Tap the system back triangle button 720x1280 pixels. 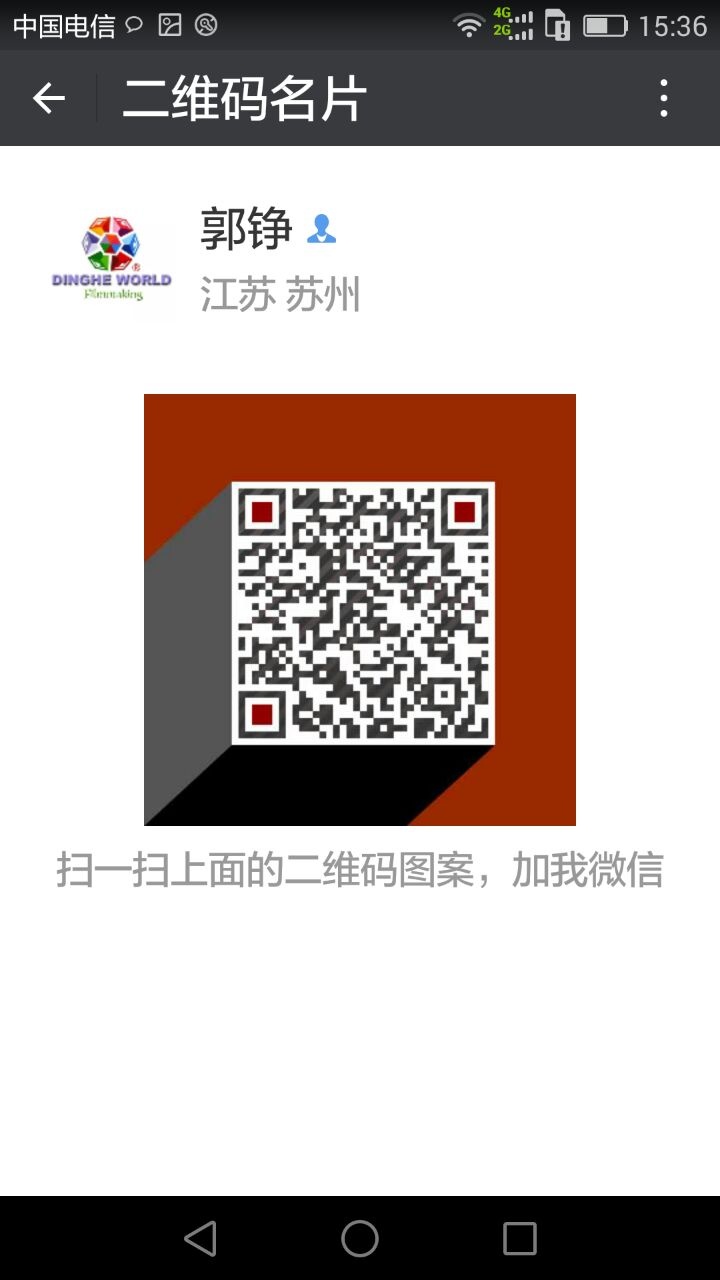click(x=201, y=1238)
